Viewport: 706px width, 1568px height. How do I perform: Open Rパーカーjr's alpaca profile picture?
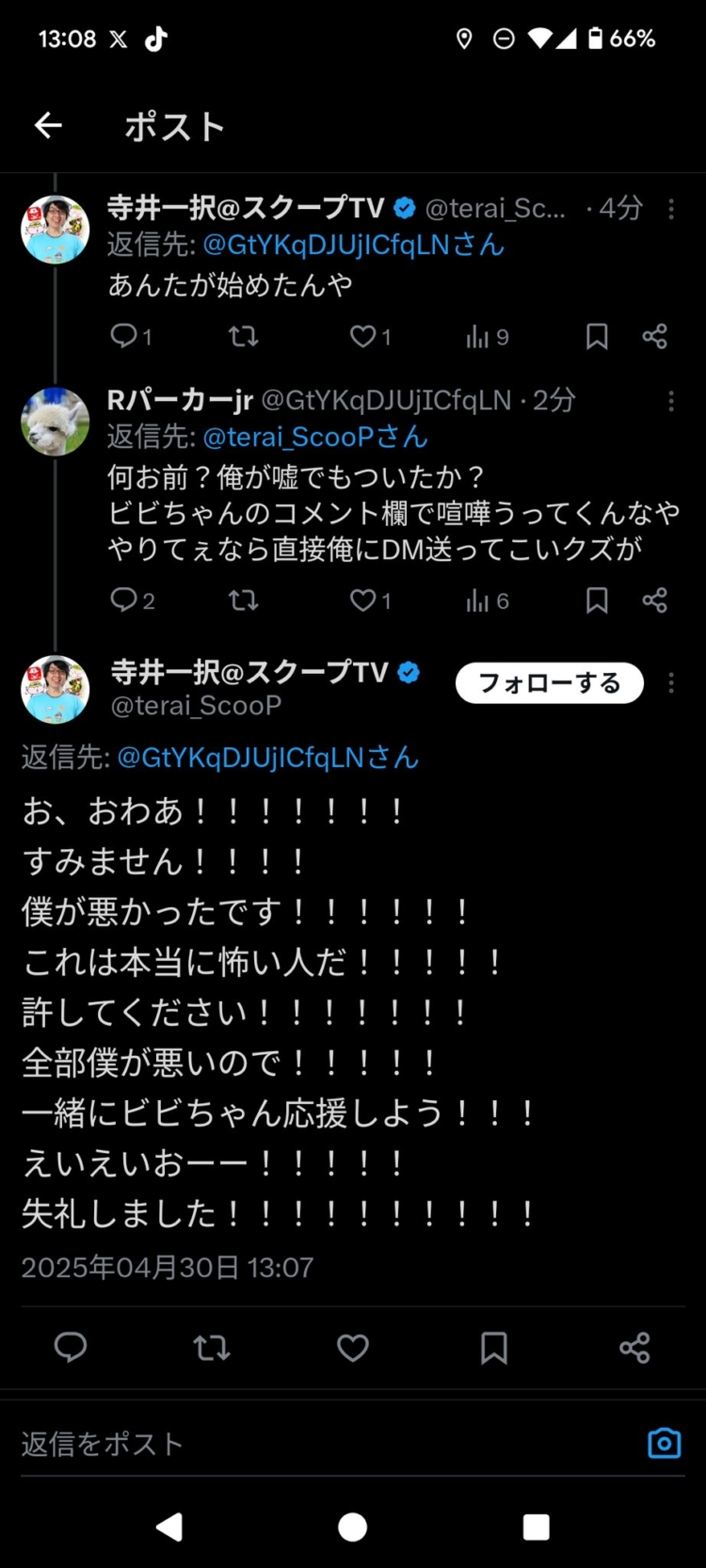click(x=56, y=422)
